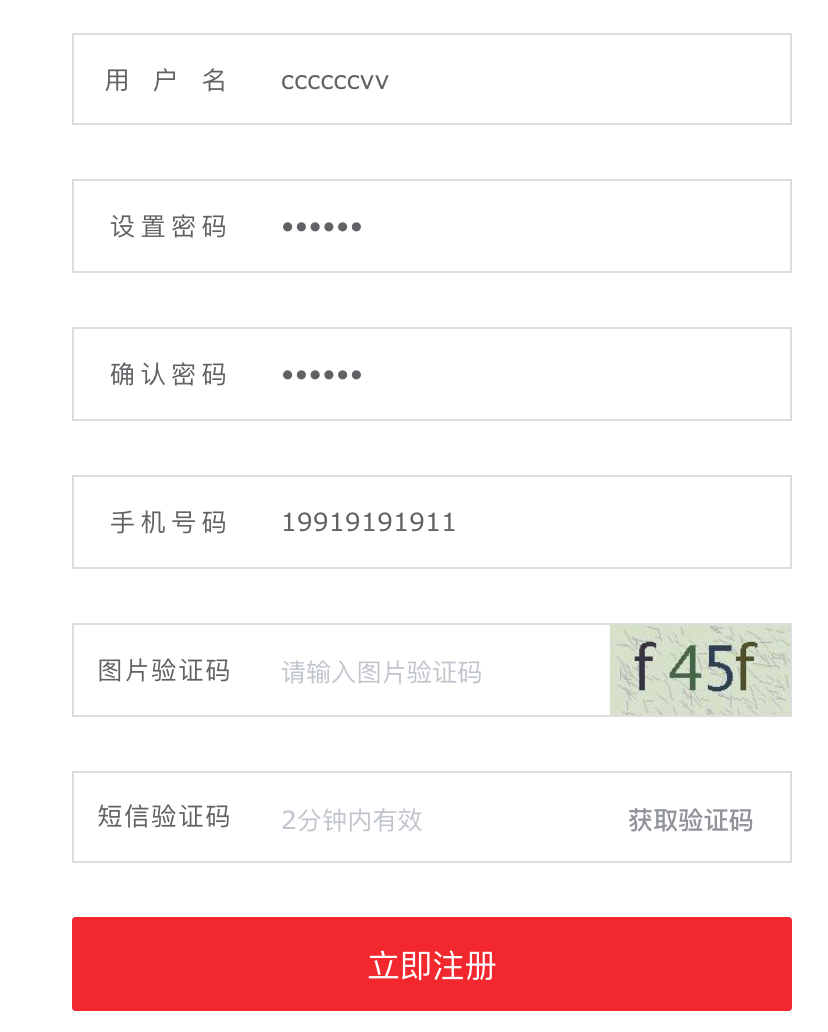Edit the username field containing cccccvv
Screen dimensions: 828x1032
point(500,80)
